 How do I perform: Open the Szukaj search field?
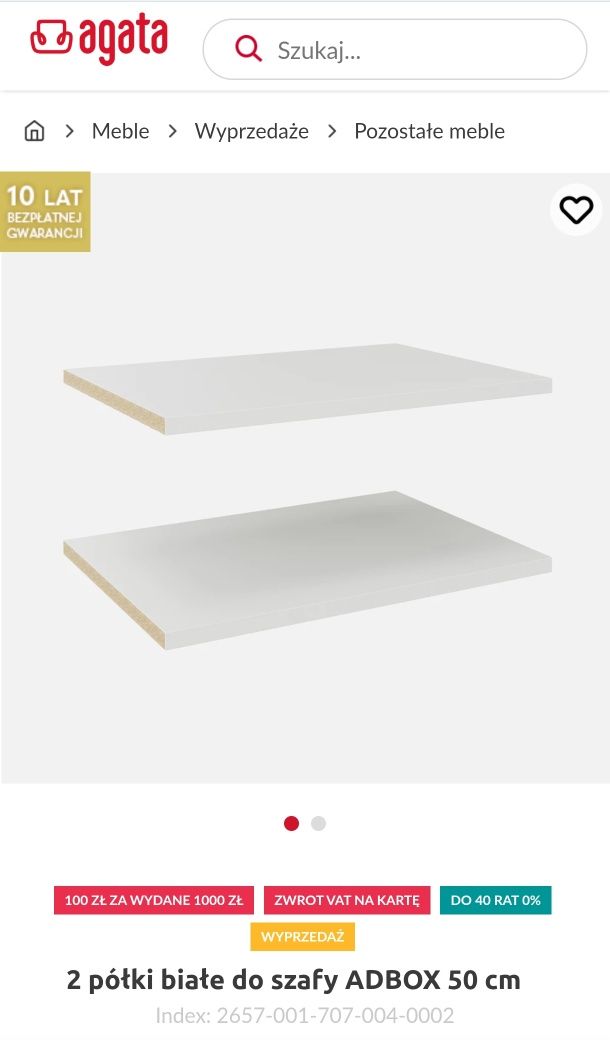(410, 50)
